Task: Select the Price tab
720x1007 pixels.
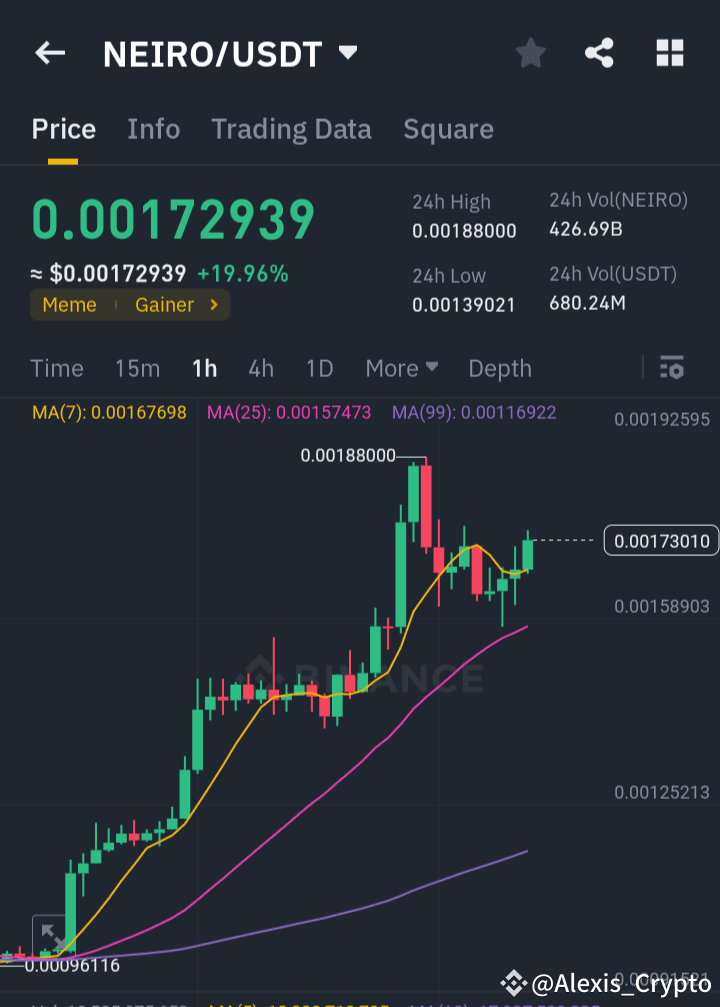Action: coord(63,128)
